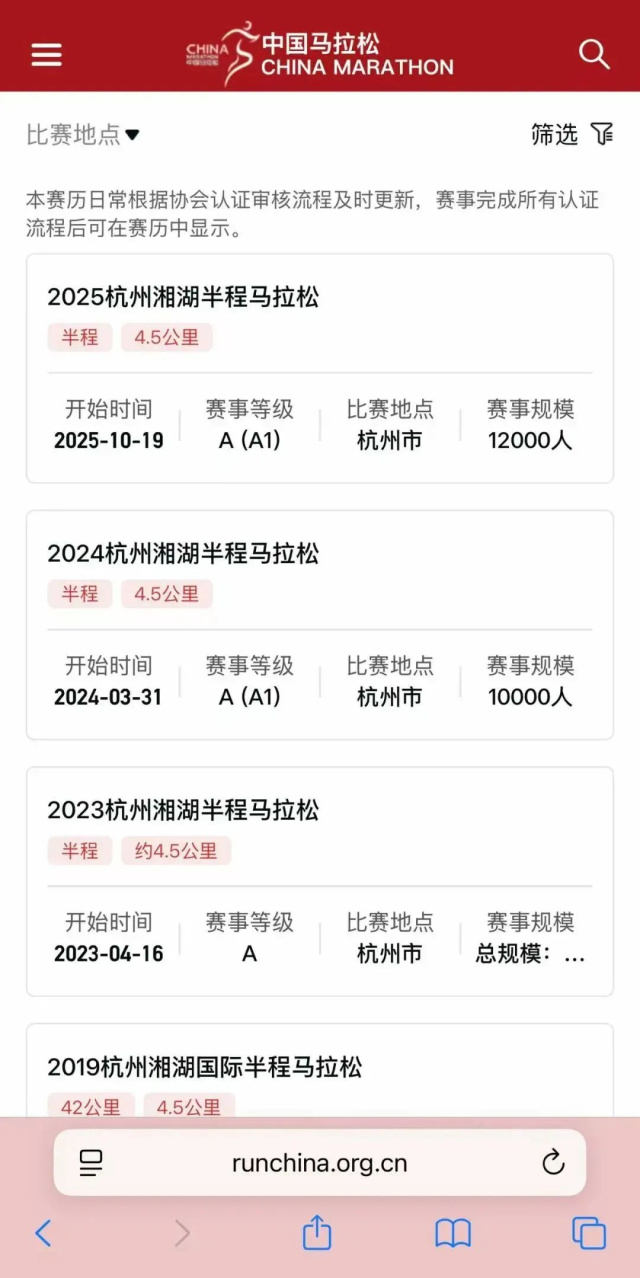Open browser bookmarks

click(x=453, y=1234)
